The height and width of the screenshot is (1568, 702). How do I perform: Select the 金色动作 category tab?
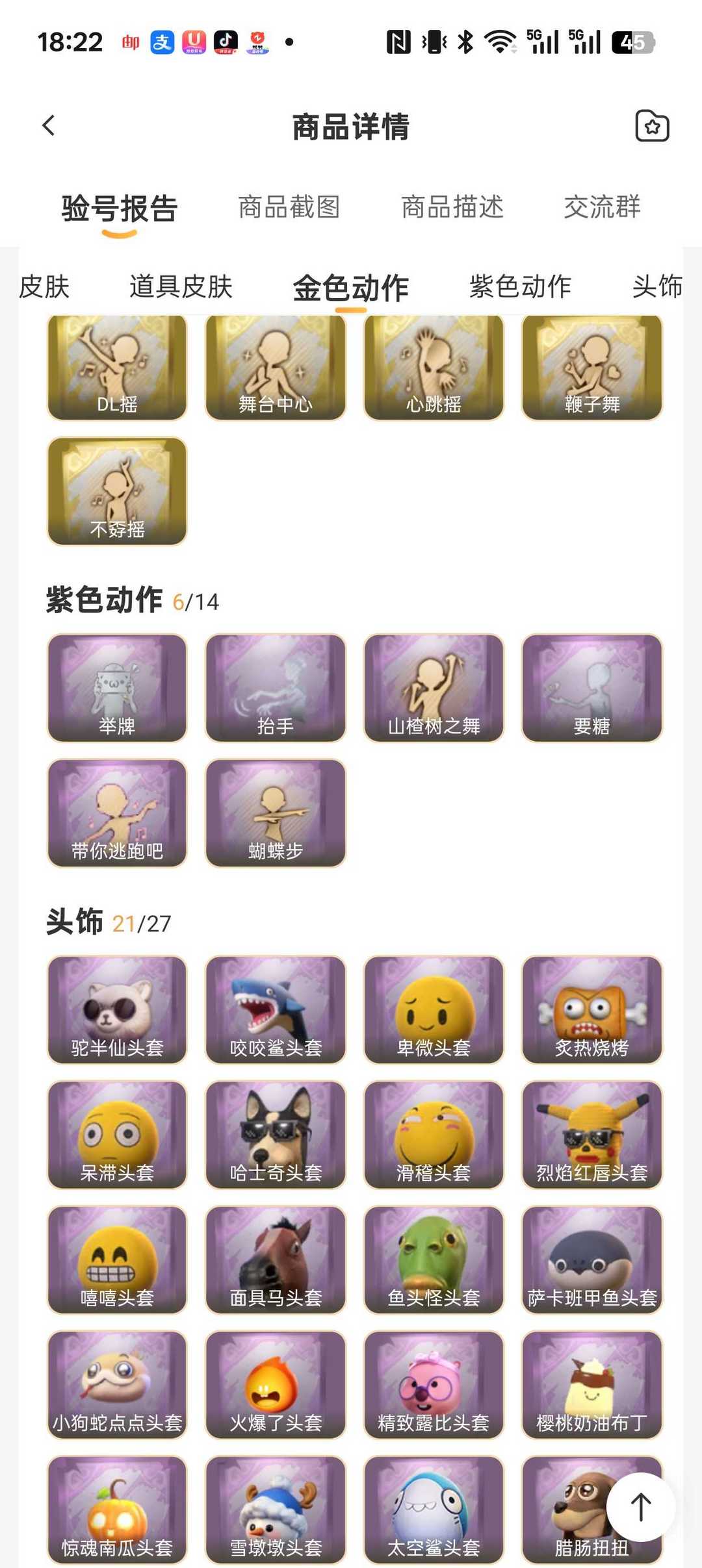point(351,288)
